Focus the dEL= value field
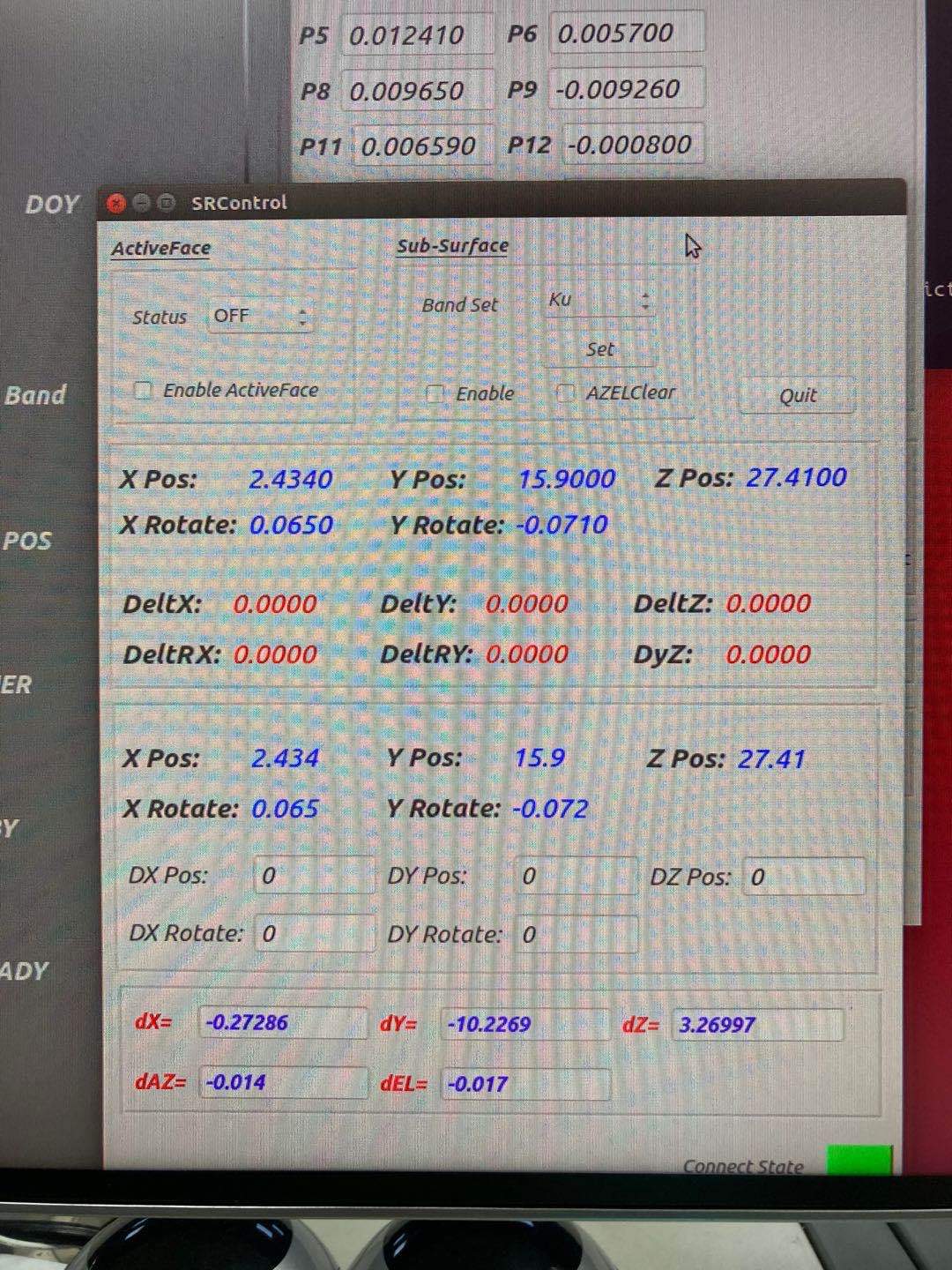 525,1084
